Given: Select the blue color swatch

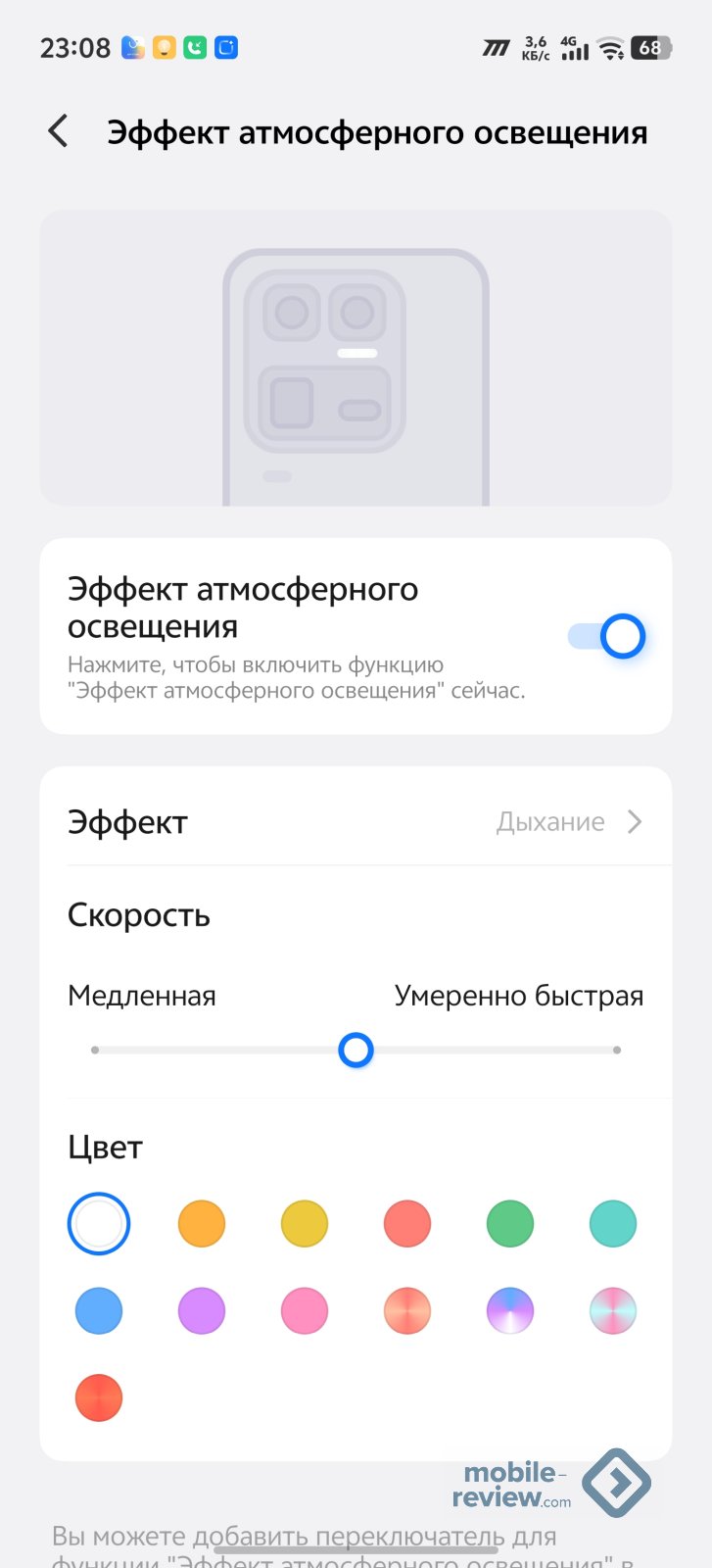Looking at the screenshot, I should click(x=99, y=1311).
